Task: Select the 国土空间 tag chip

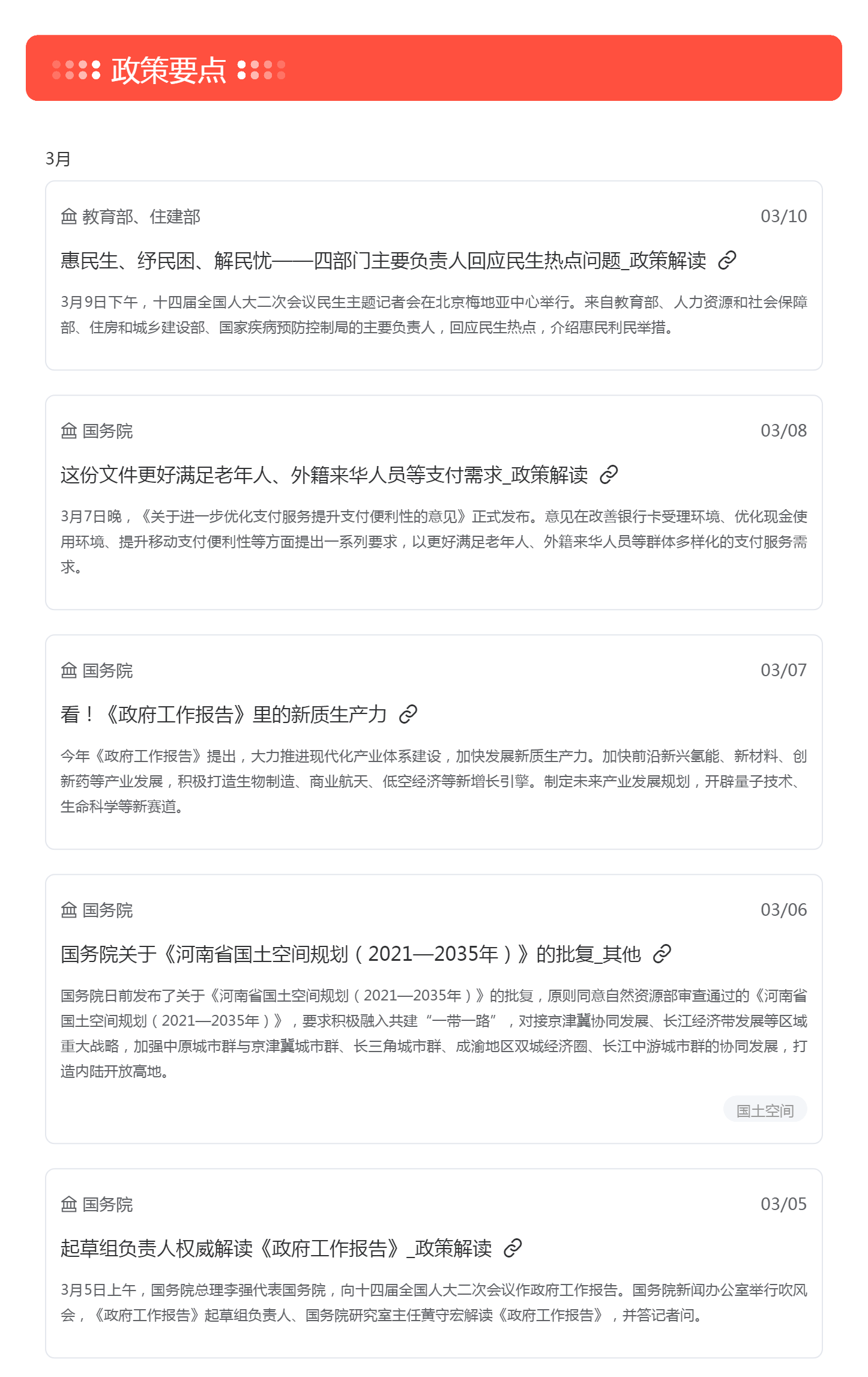Action: tap(765, 1110)
